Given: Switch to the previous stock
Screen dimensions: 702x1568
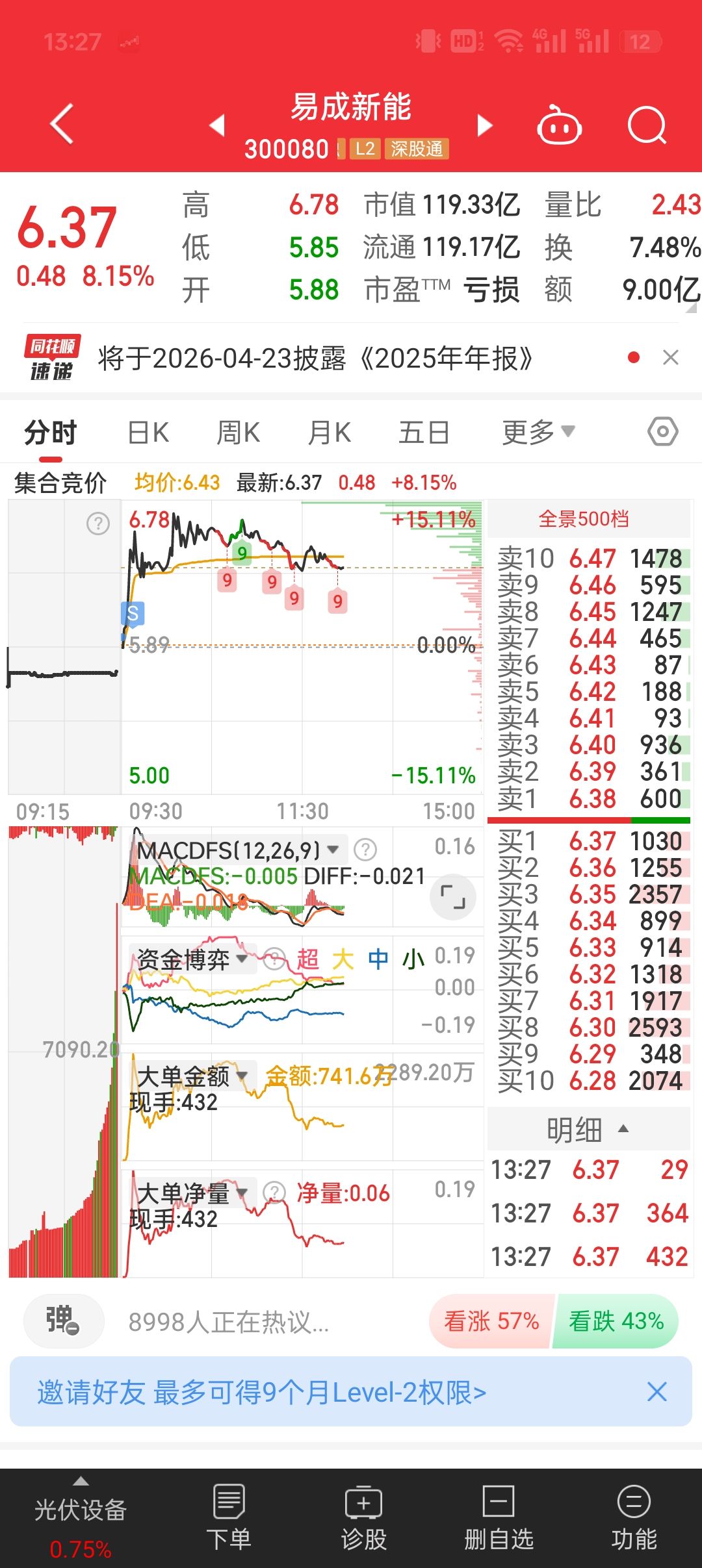Looking at the screenshot, I should click(217, 125).
